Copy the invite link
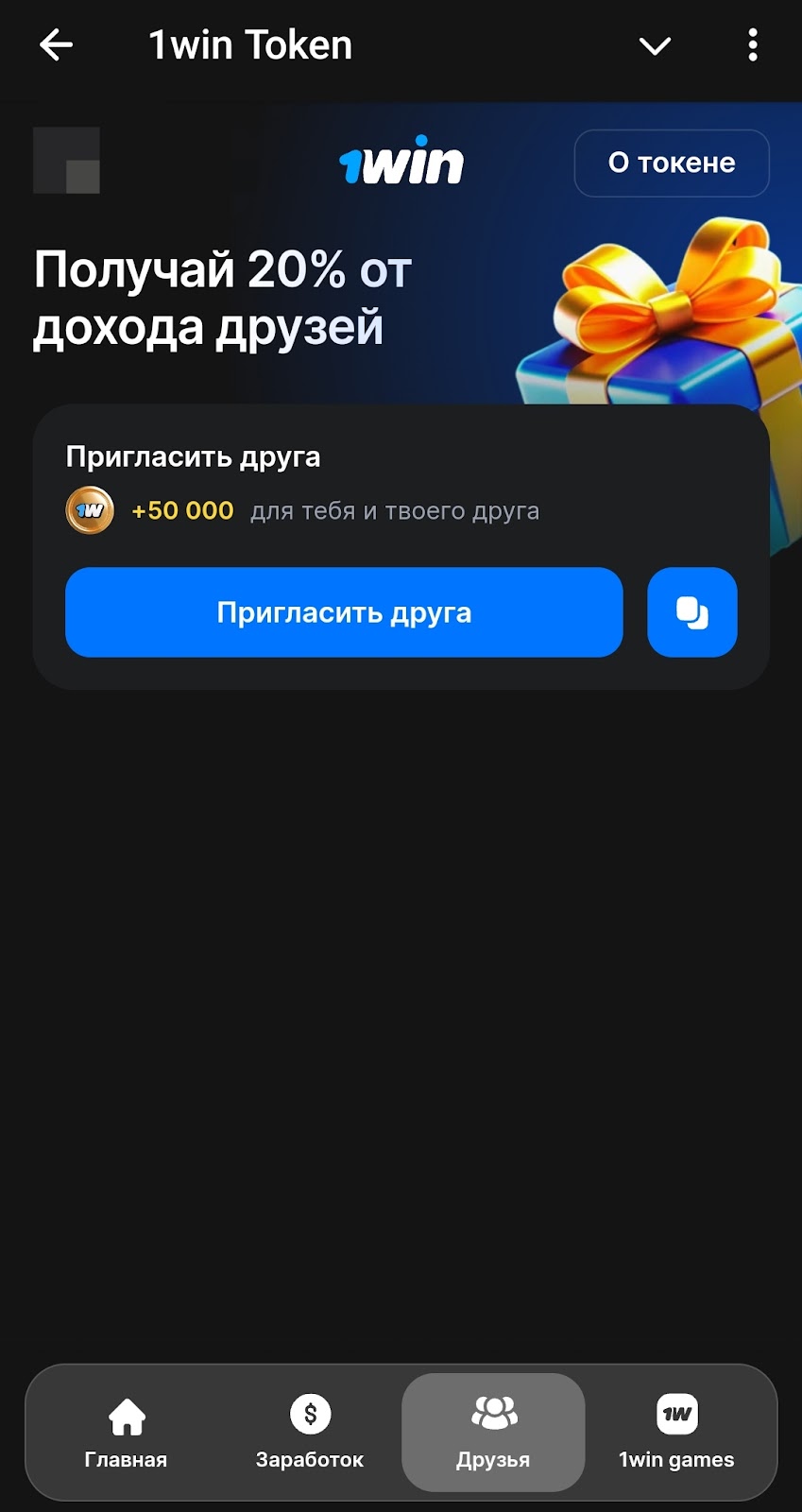 pyautogui.click(x=691, y=612)
